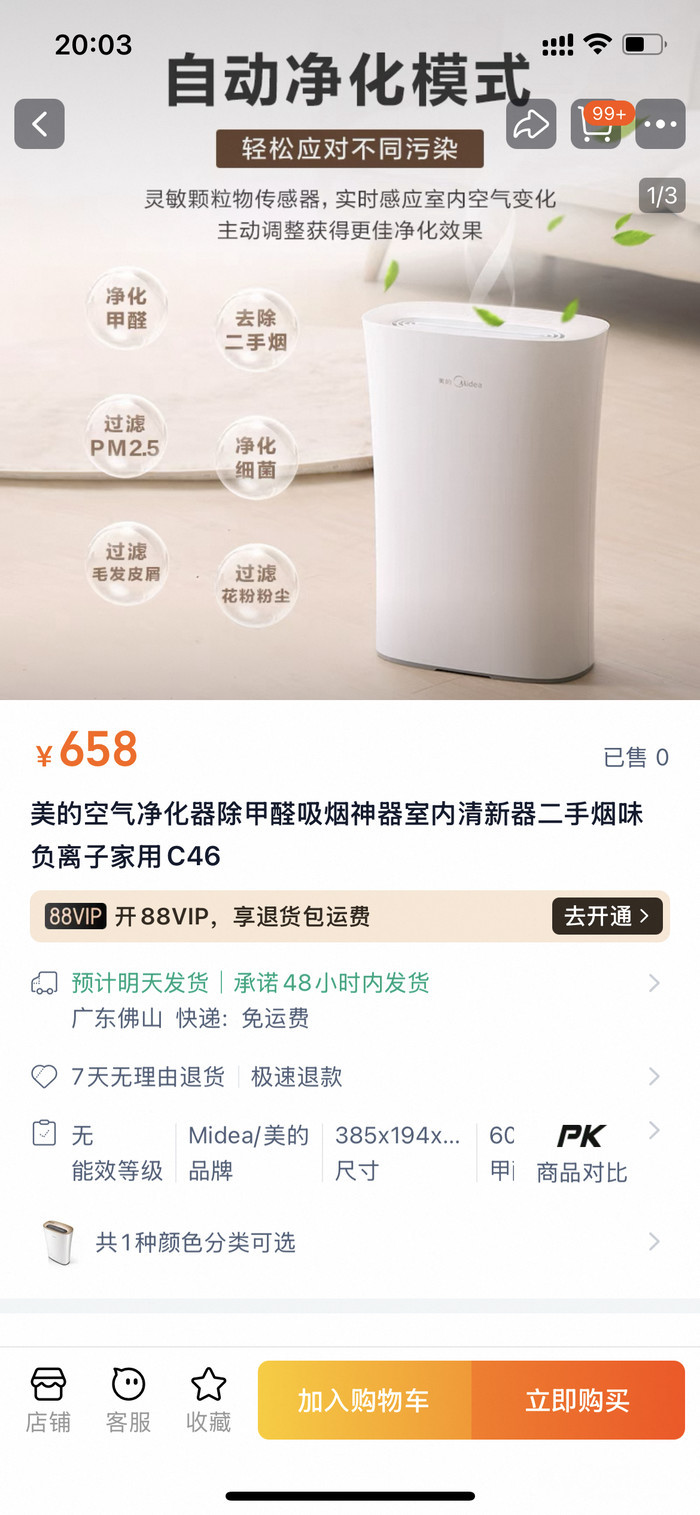
Task: Contact 客服 customer service
Action: tap(128, 1400)
